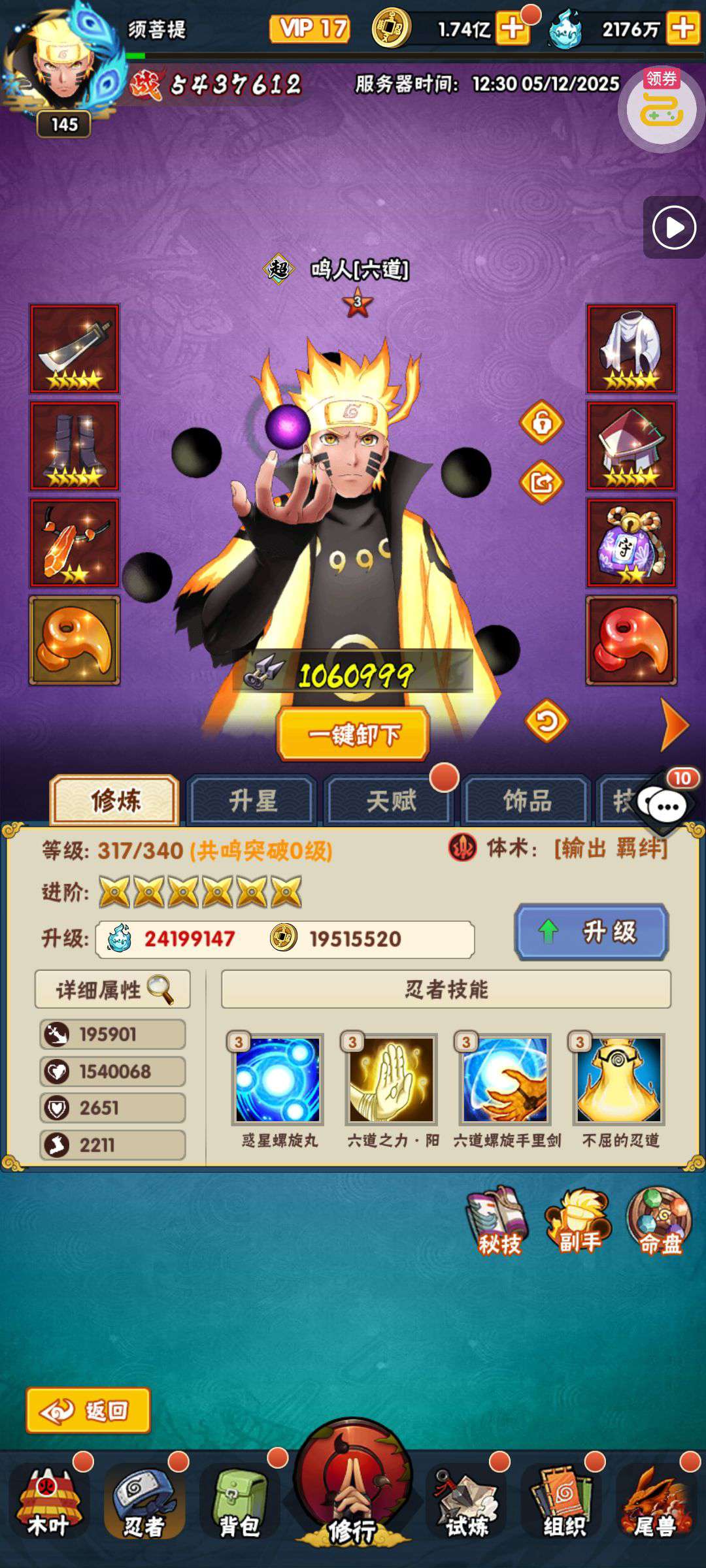Switch to the 天赋 tab
The width and height of the screenshot is (706, 1568).
coord(391,800)
